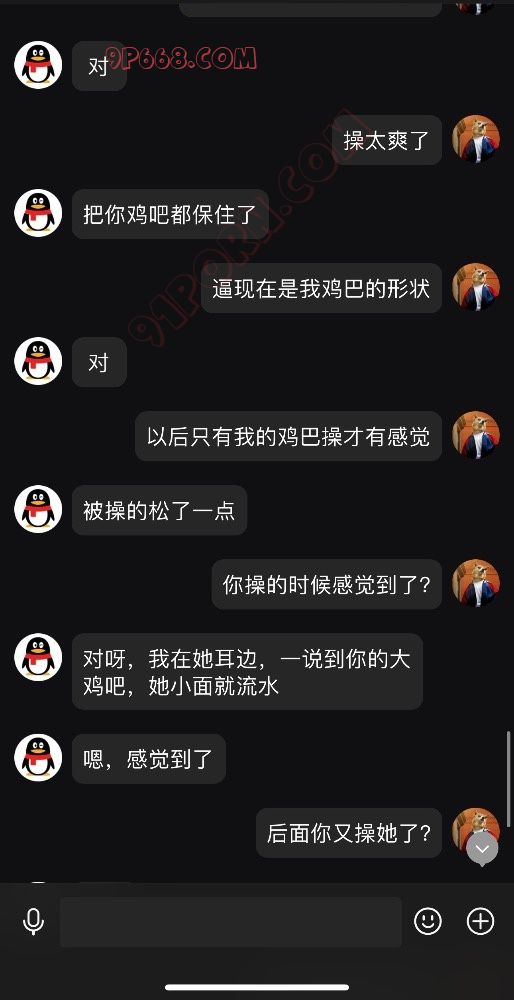This screenshot has height=1000, width=514.
Task: Tap the microphone icon for voice input
Action: coord(33,922)
